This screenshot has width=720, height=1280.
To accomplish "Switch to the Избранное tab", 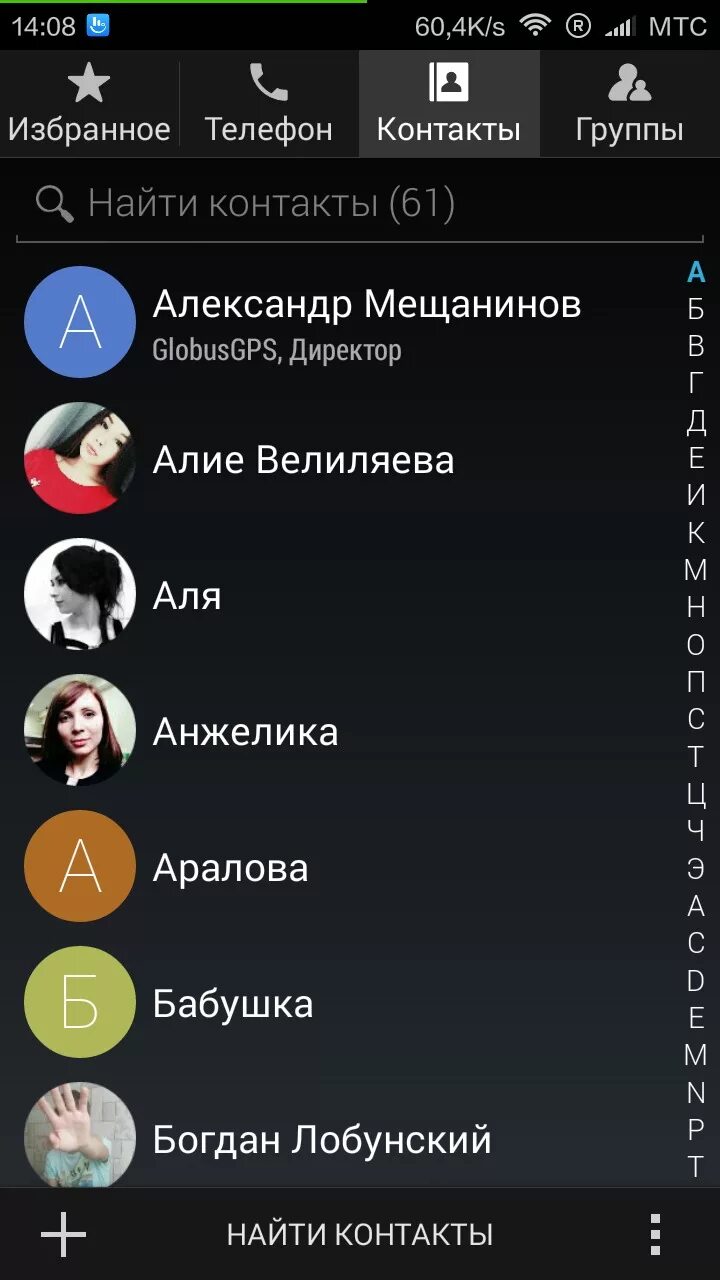I will point(89,104).
